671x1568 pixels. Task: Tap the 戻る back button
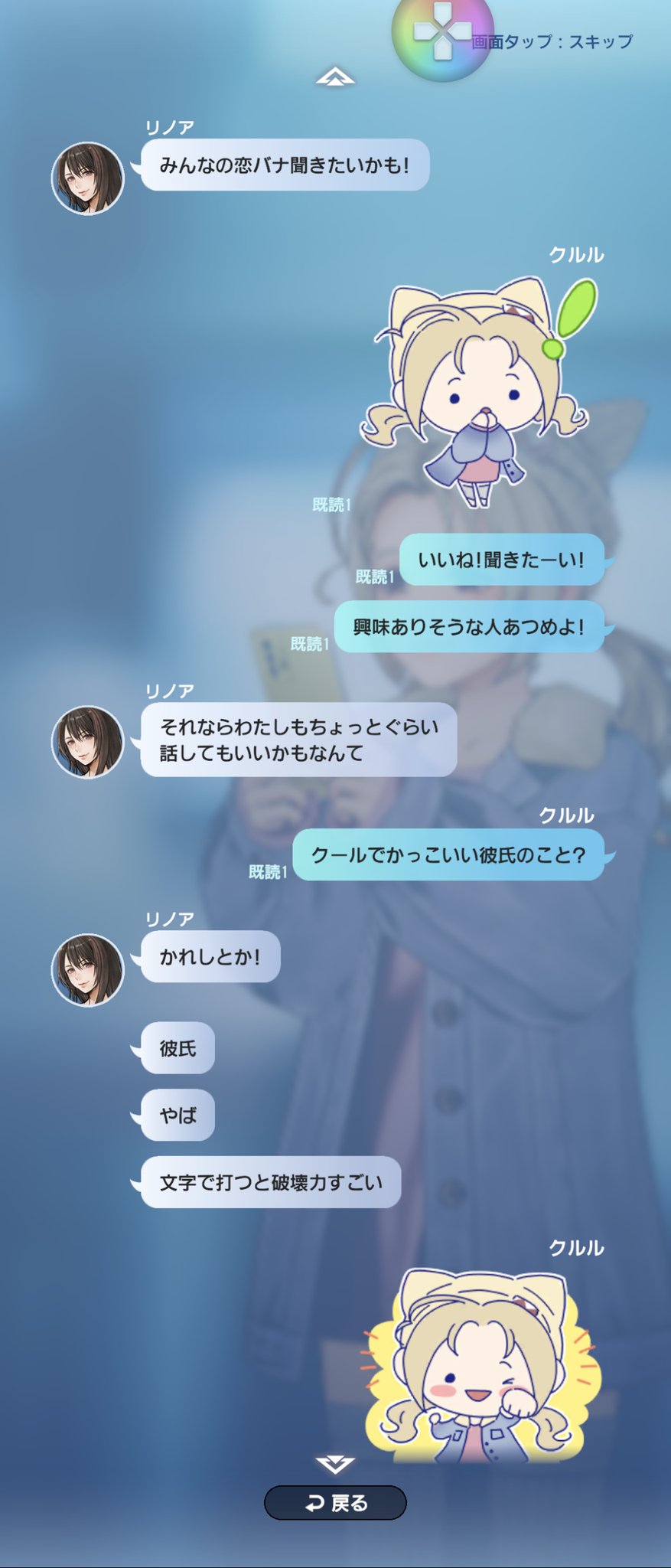tap(335, 1503)
